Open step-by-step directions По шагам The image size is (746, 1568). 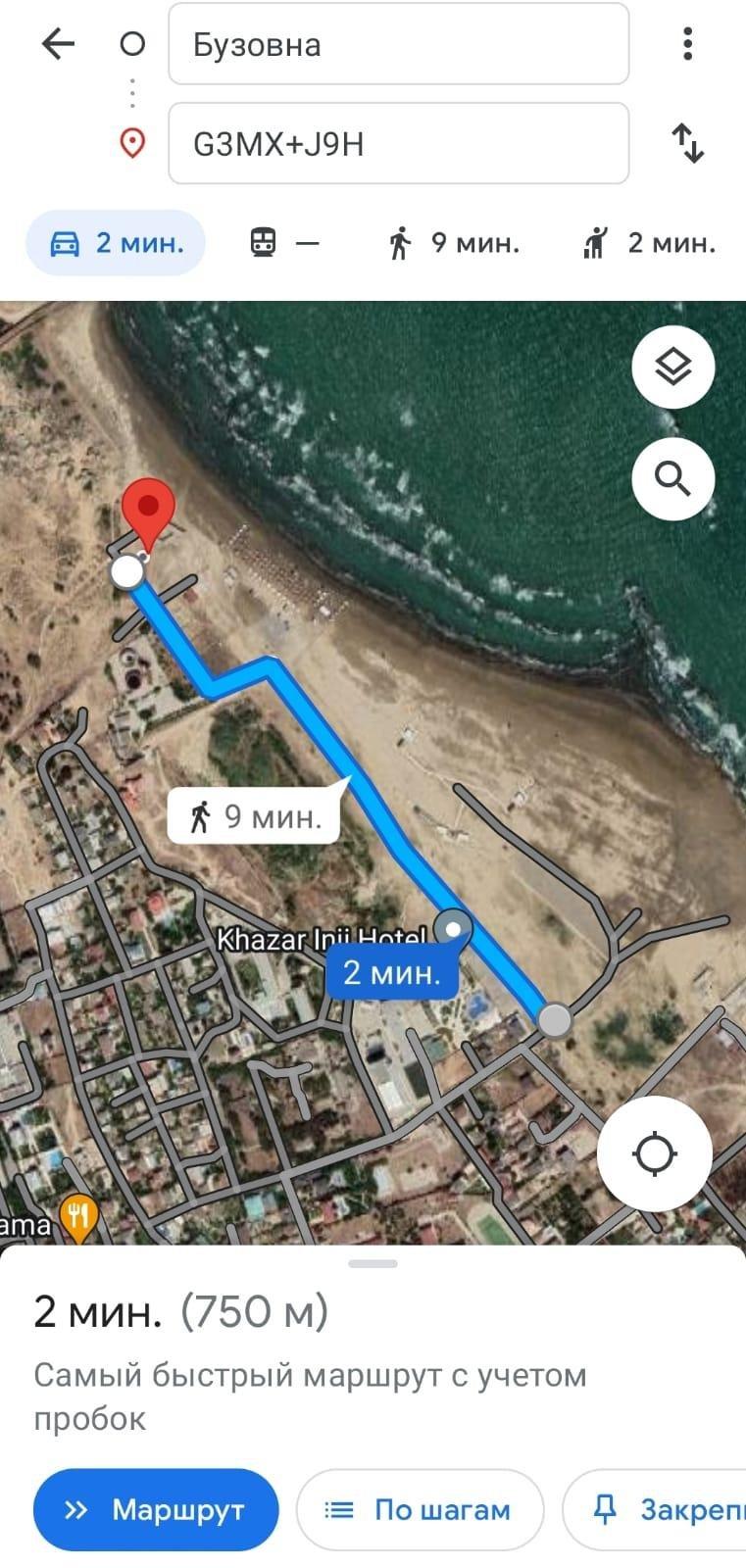[420, 1509]
